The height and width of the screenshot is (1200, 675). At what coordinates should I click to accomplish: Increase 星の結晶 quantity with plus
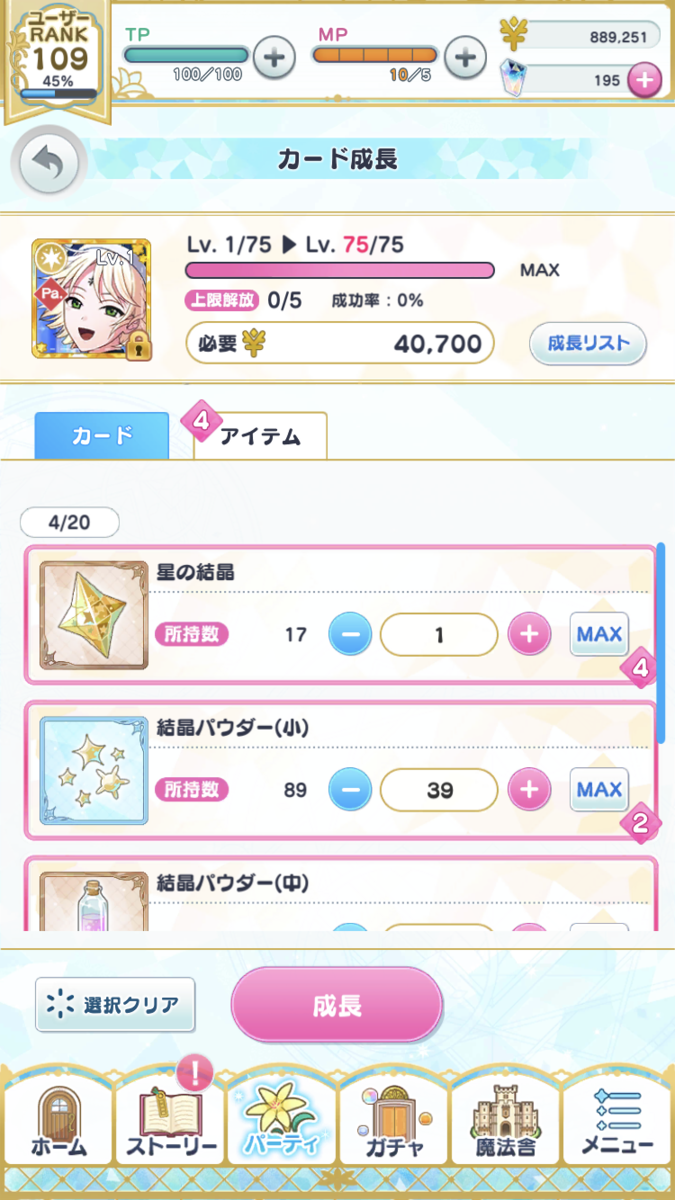(x=530, y=634)
